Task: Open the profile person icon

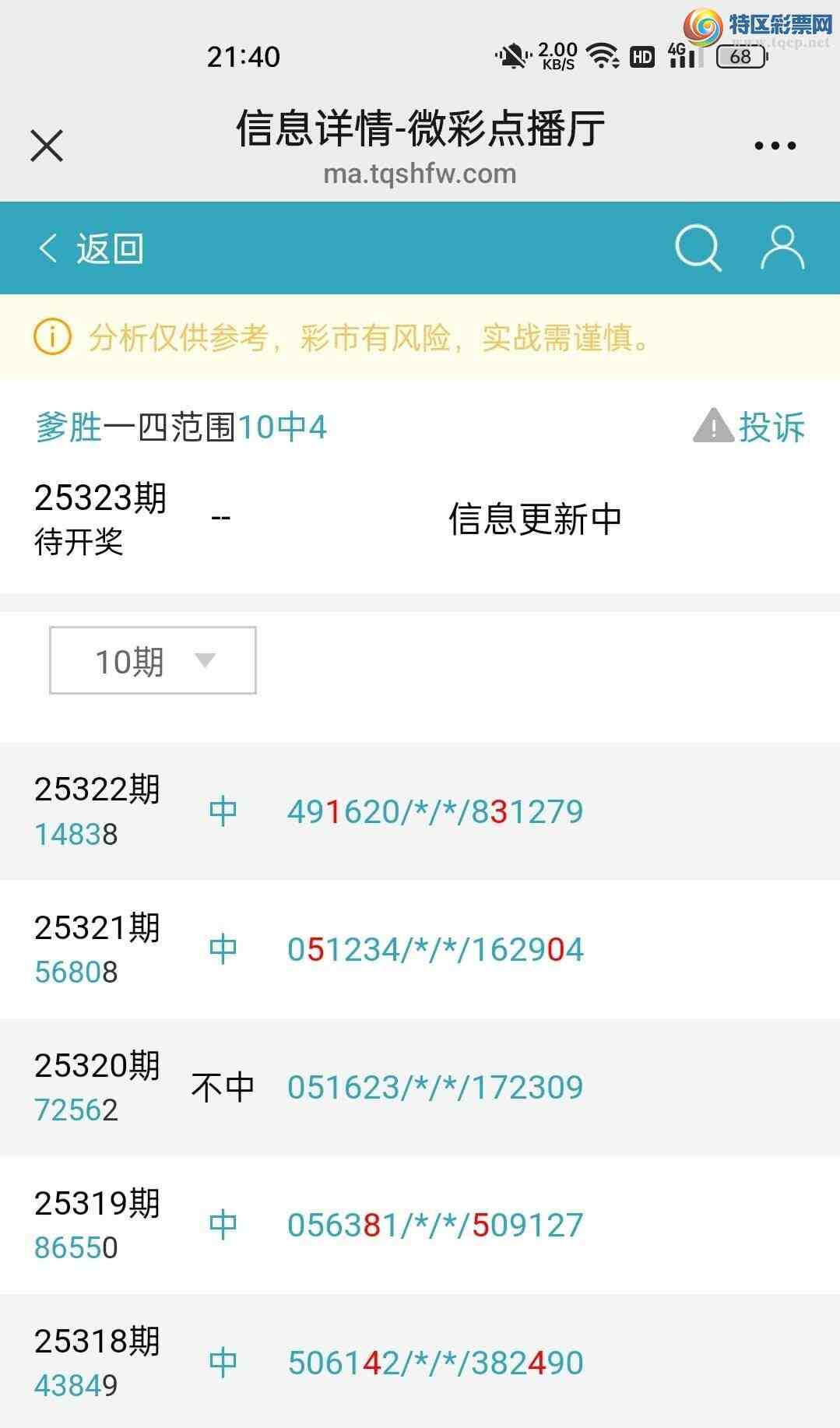Action: click(x=781, y=248)
